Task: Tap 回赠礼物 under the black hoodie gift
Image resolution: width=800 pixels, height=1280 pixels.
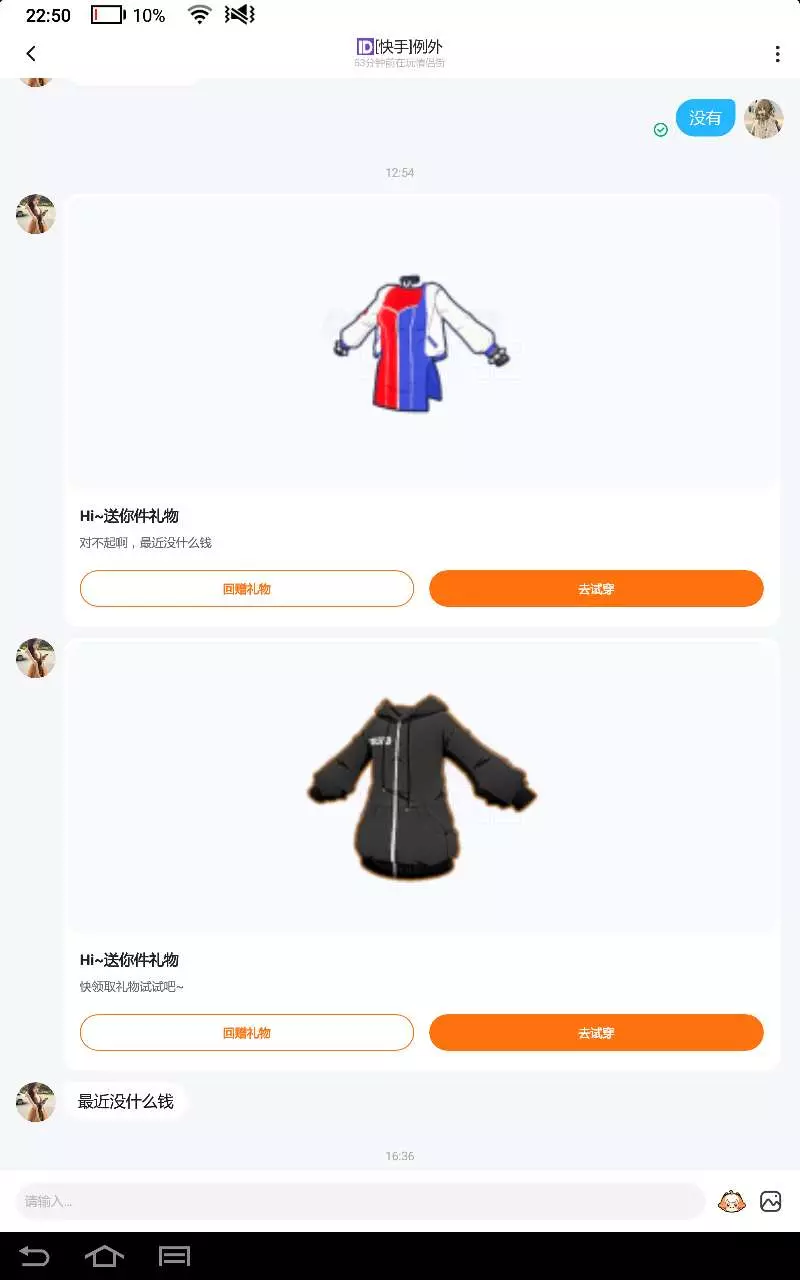Action: pos(247,1033)
